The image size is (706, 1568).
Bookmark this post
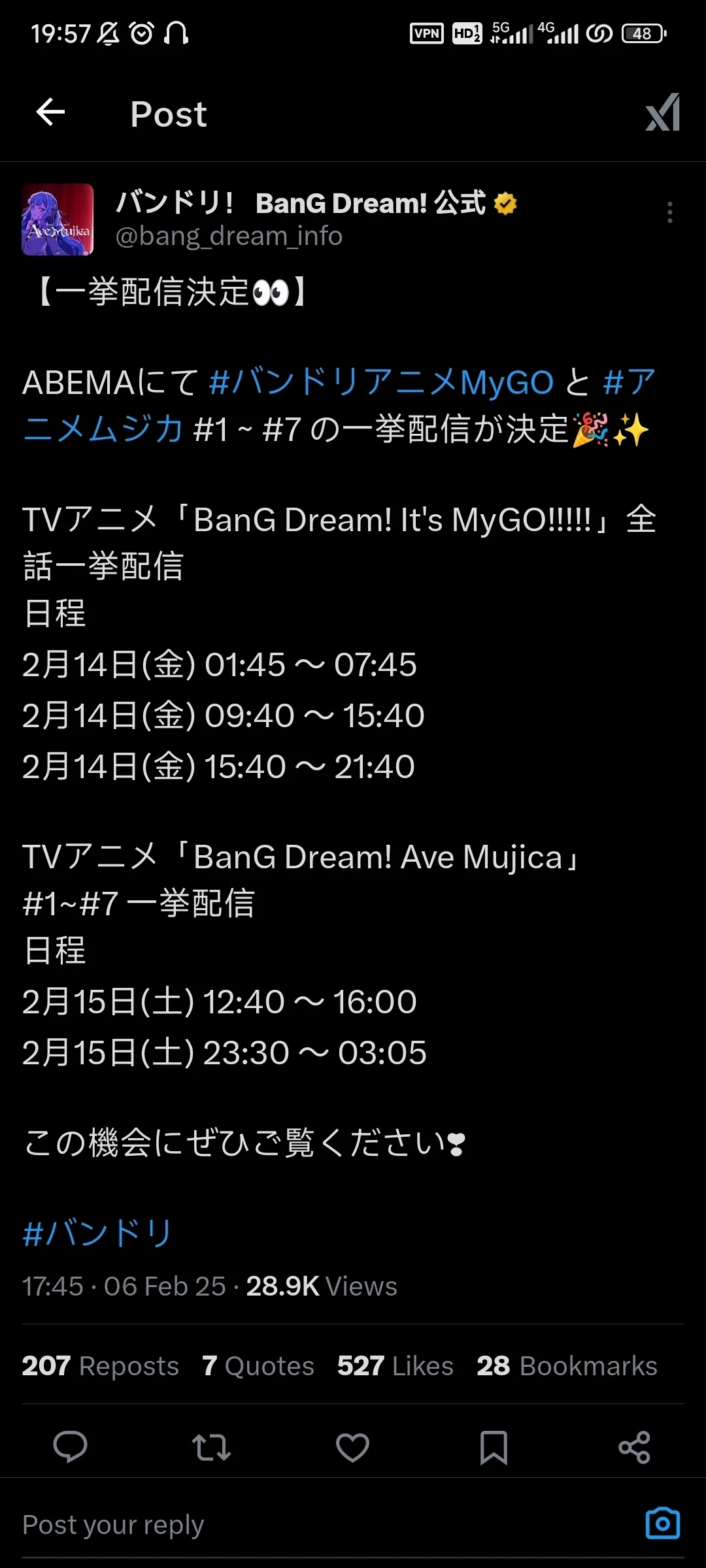(x=494, y=1447)
